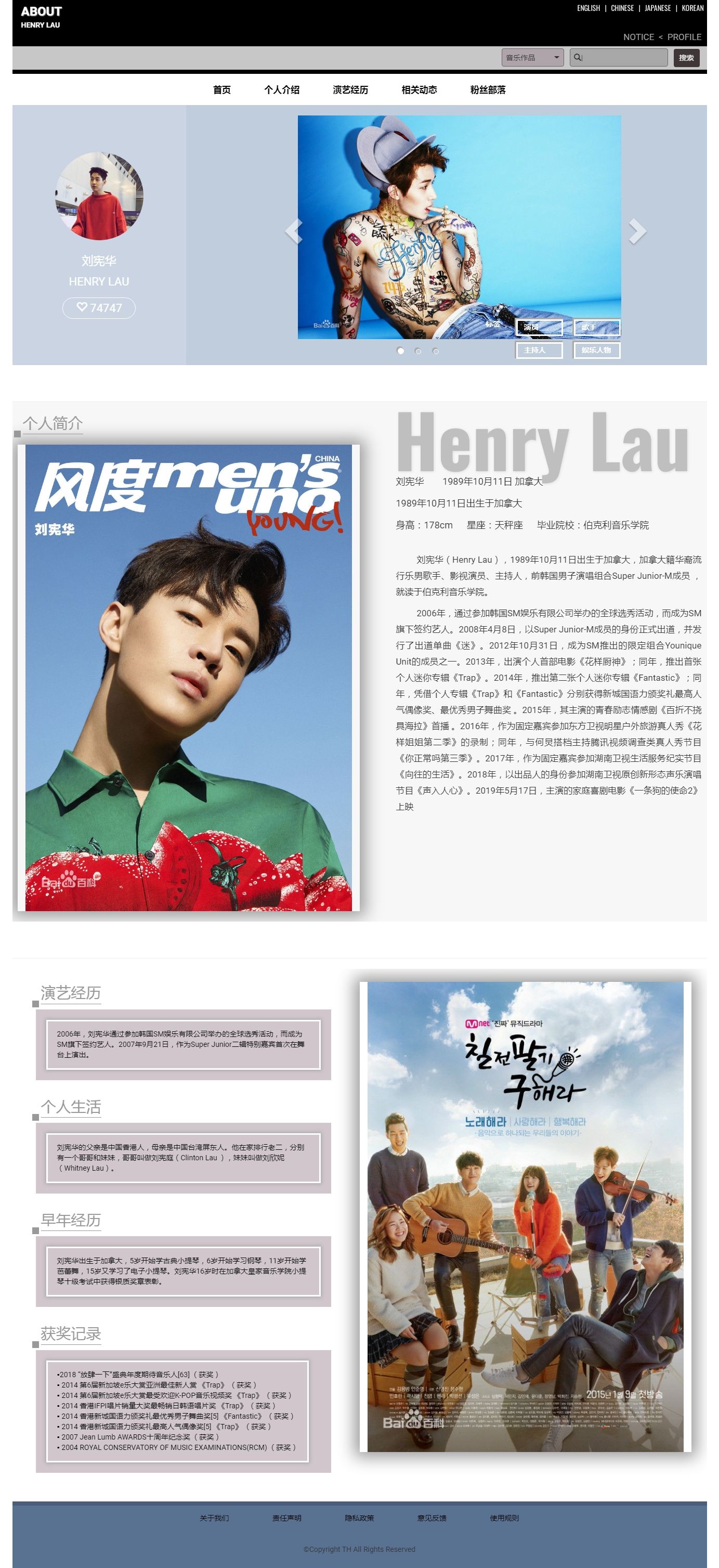Switch language to KOREAN

point(692,8)
